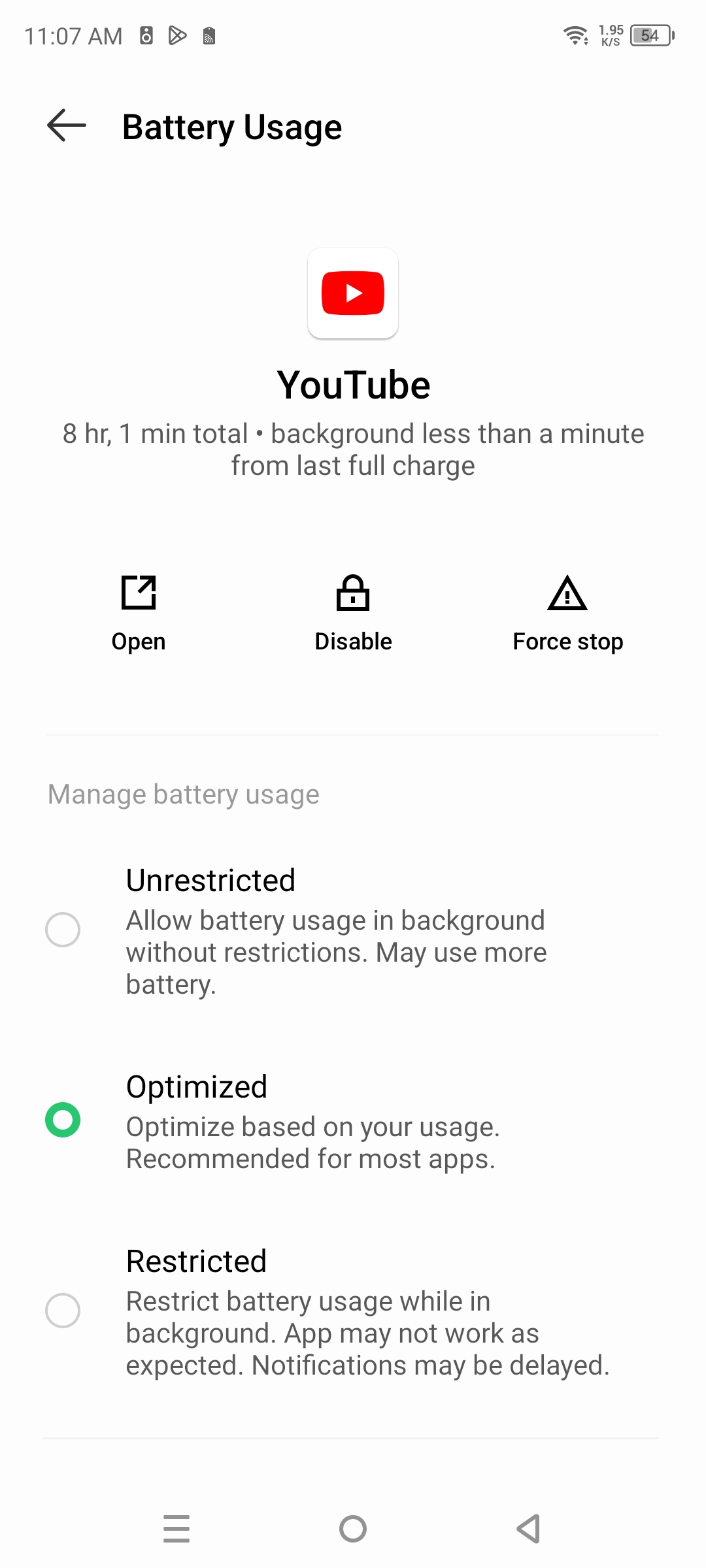Screen dimensions: 706x1568
Task: Select Unrestricted battery usage
Action: [63, 929]
